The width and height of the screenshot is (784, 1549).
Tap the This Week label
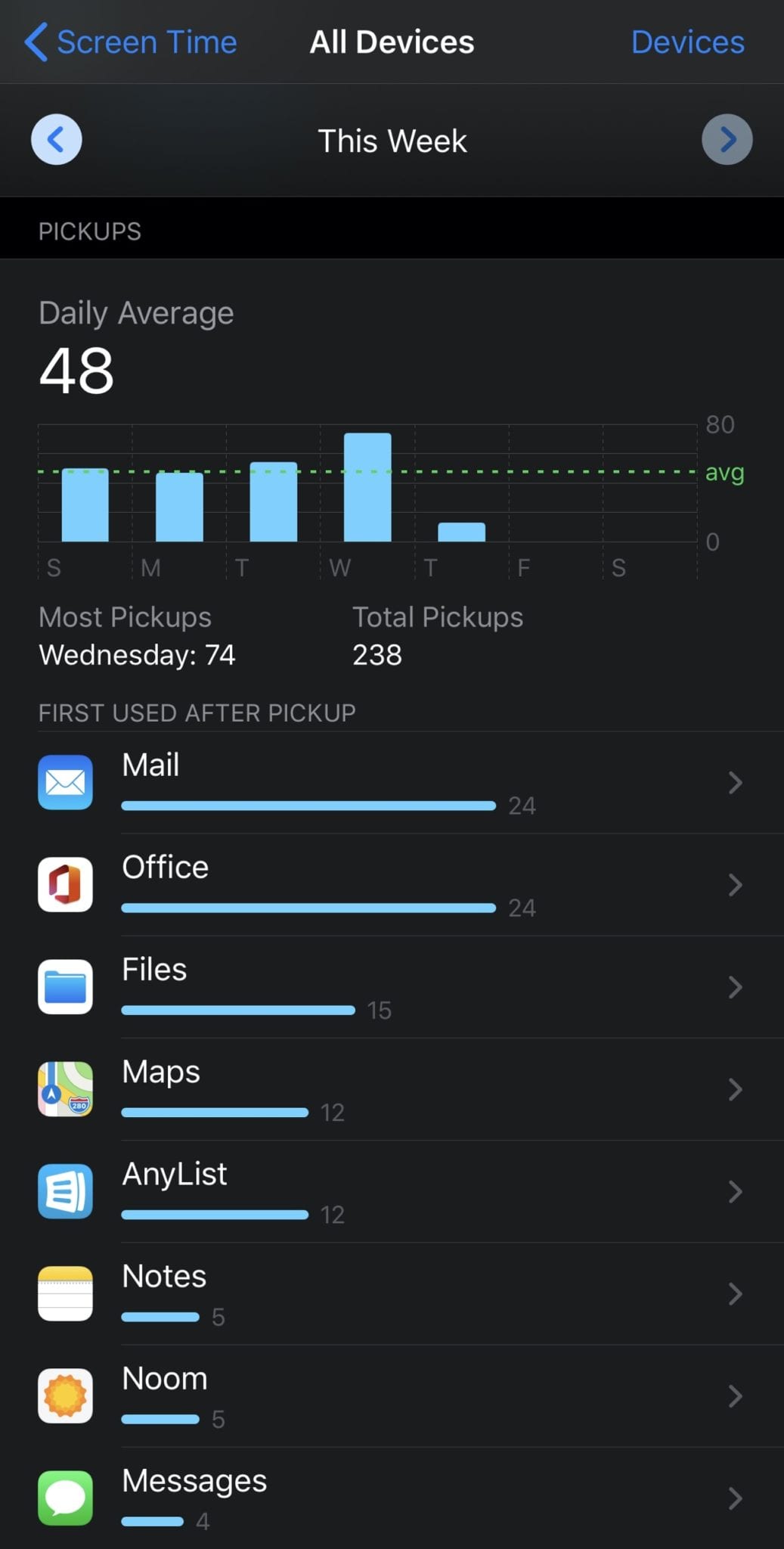392,141
